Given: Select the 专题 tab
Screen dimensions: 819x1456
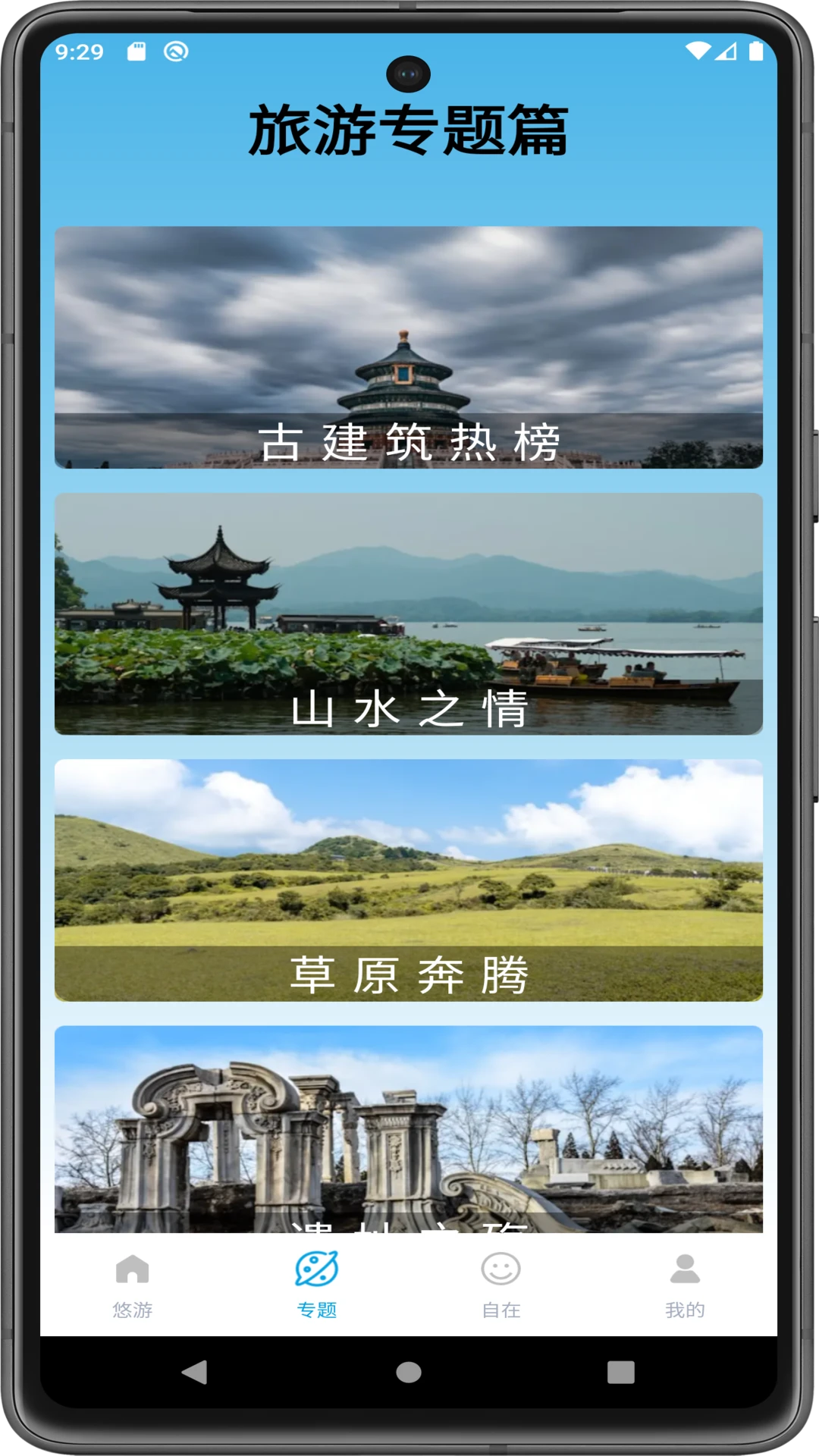Looking at the screenshot, I should pos(317,1285).
